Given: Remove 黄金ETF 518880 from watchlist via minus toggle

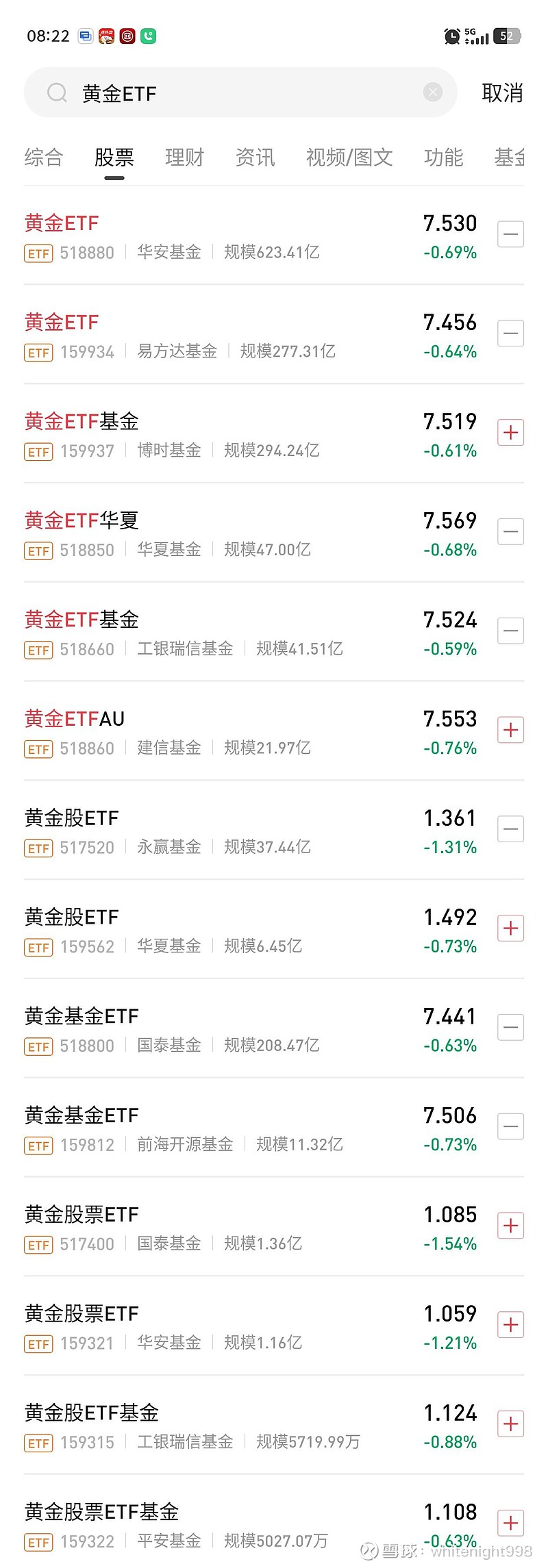Looking at the screenshot, I should click(510, 234).
